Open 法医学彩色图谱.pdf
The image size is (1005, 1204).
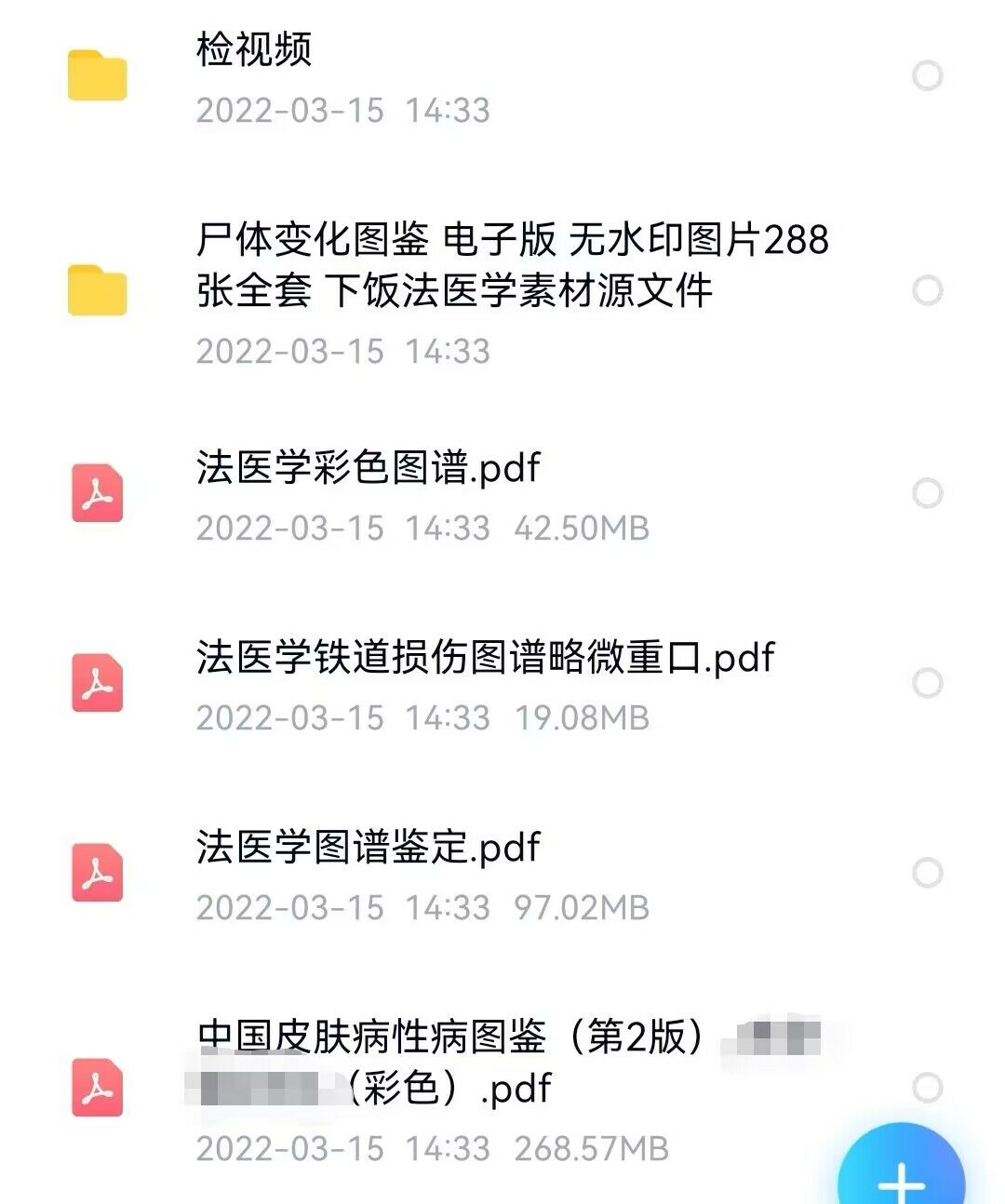pyautogui.click(x=368, y=468)
